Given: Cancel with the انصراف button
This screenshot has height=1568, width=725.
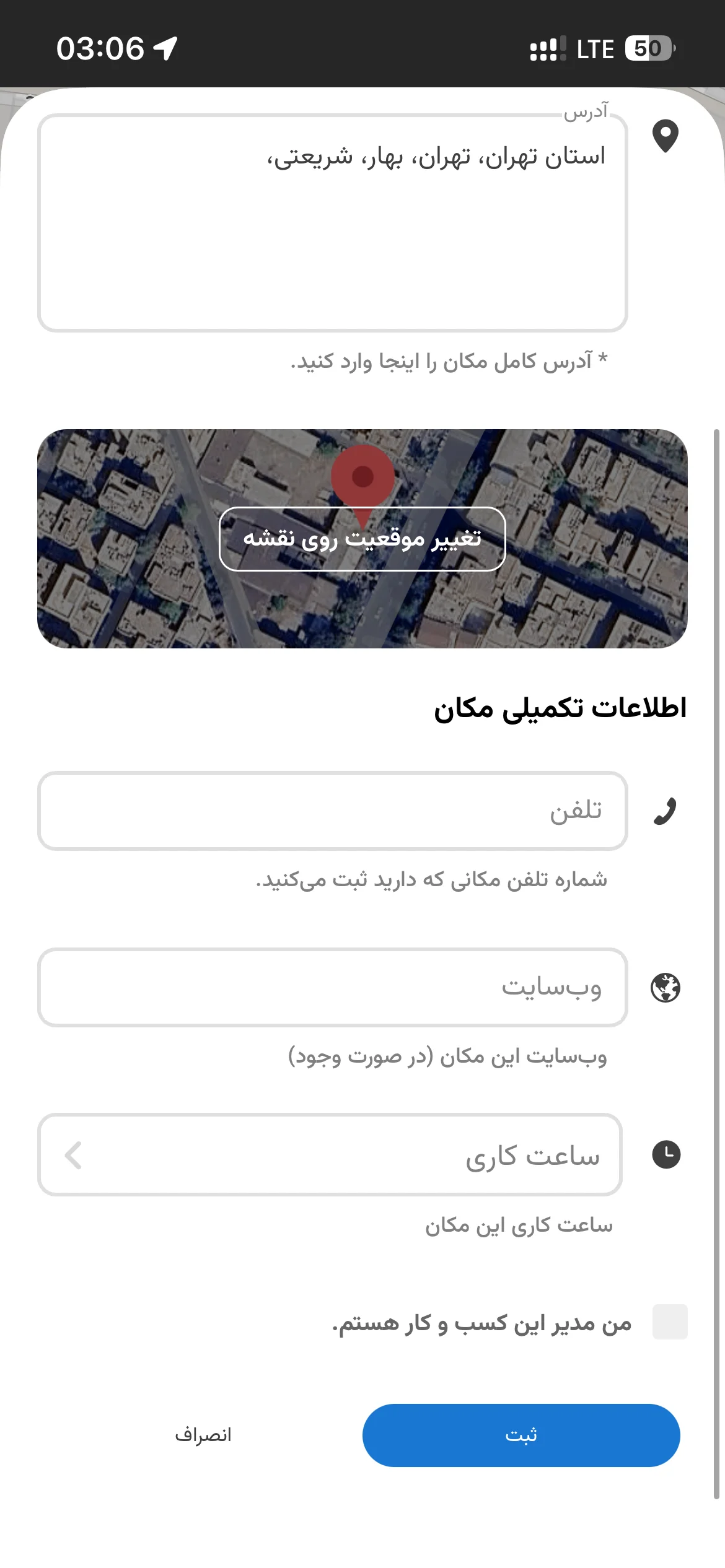Looking at the screenshot, I should pyautogui.click(x=203, y=1435).
